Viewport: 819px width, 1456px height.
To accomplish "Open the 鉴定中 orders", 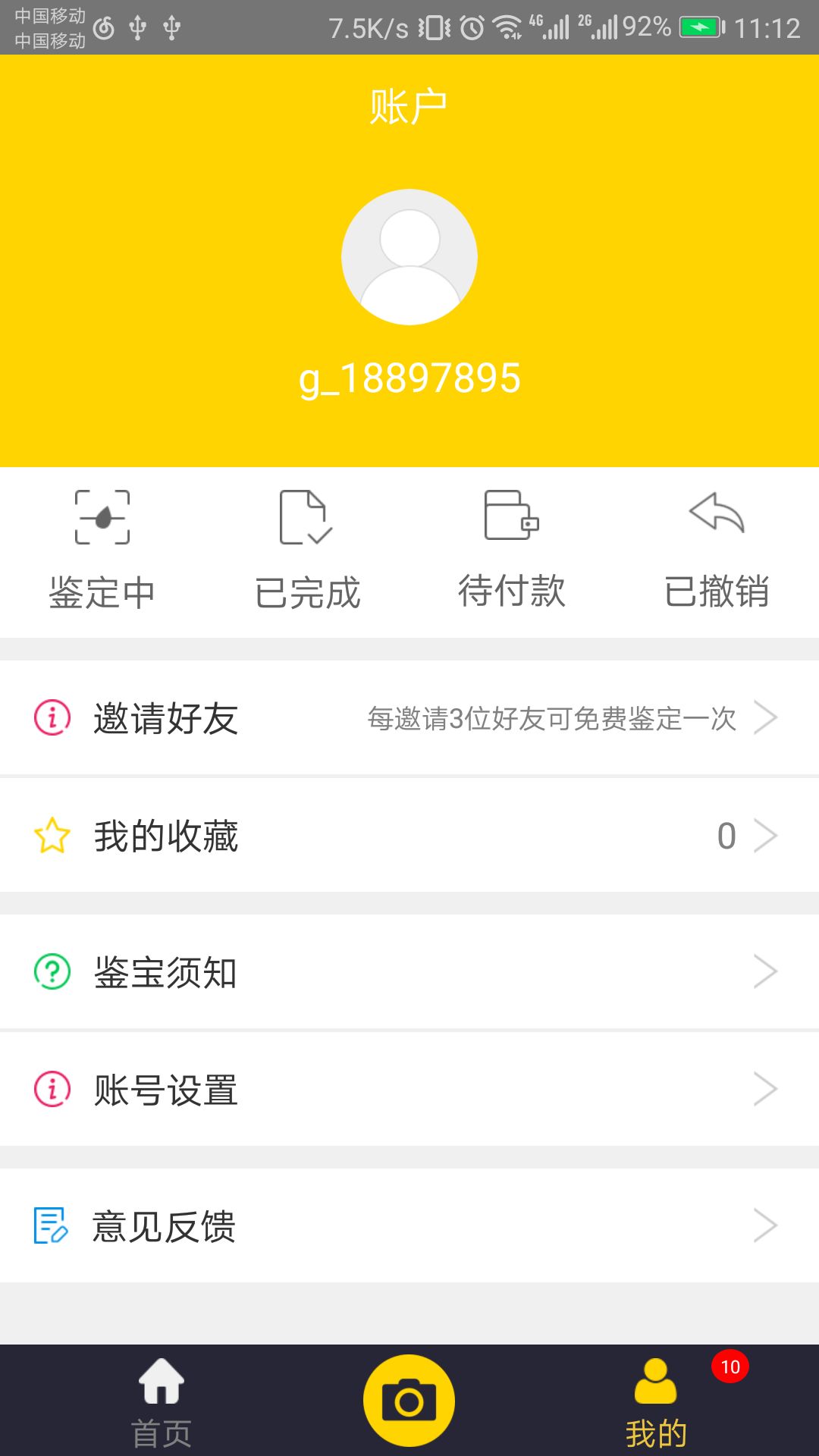I will tap(102, 551).
